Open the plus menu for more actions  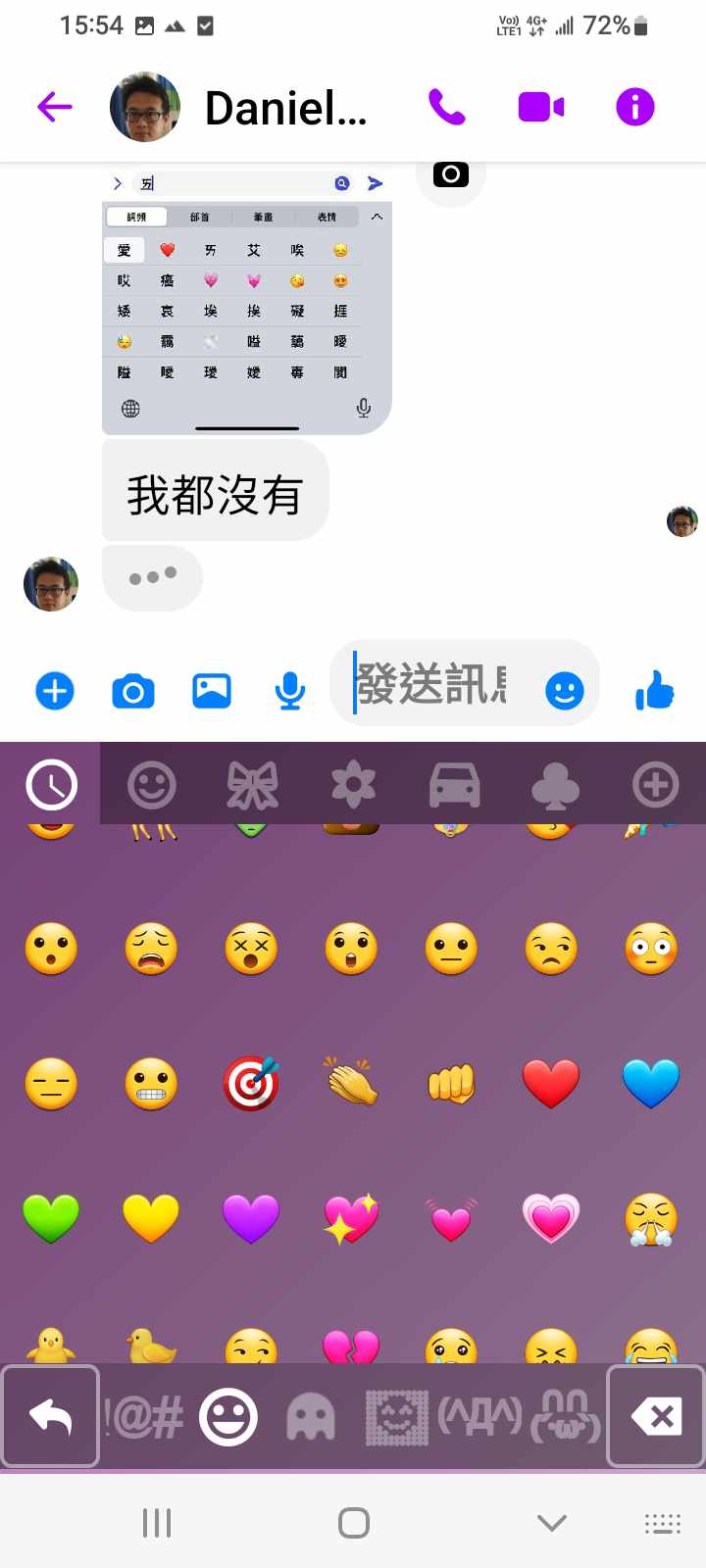click(55, 691)
